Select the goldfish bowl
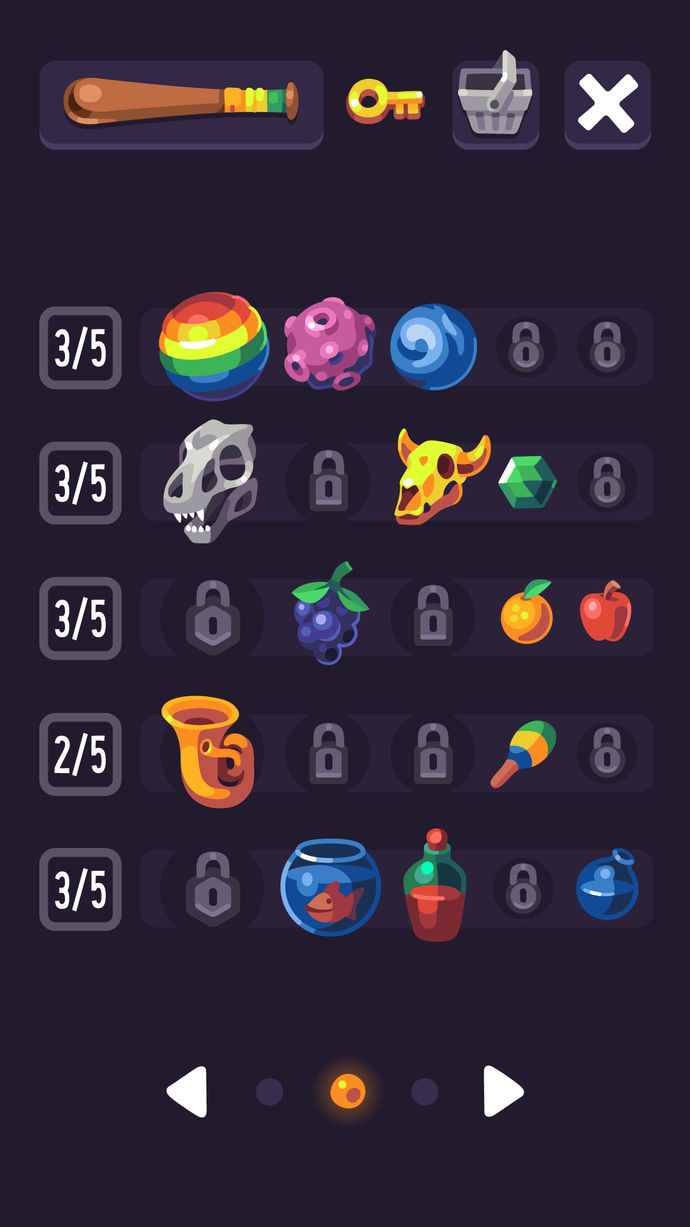This screenshot has width=690, height=1227. [x=330, y=887]
